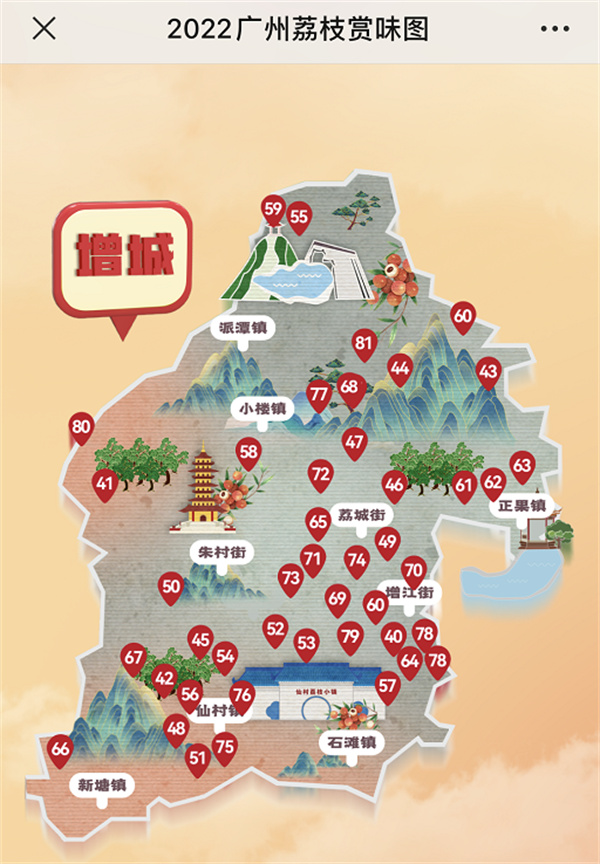
Task: Tap map marker 55
Action: pyautogui.click(x=299, y=216)
